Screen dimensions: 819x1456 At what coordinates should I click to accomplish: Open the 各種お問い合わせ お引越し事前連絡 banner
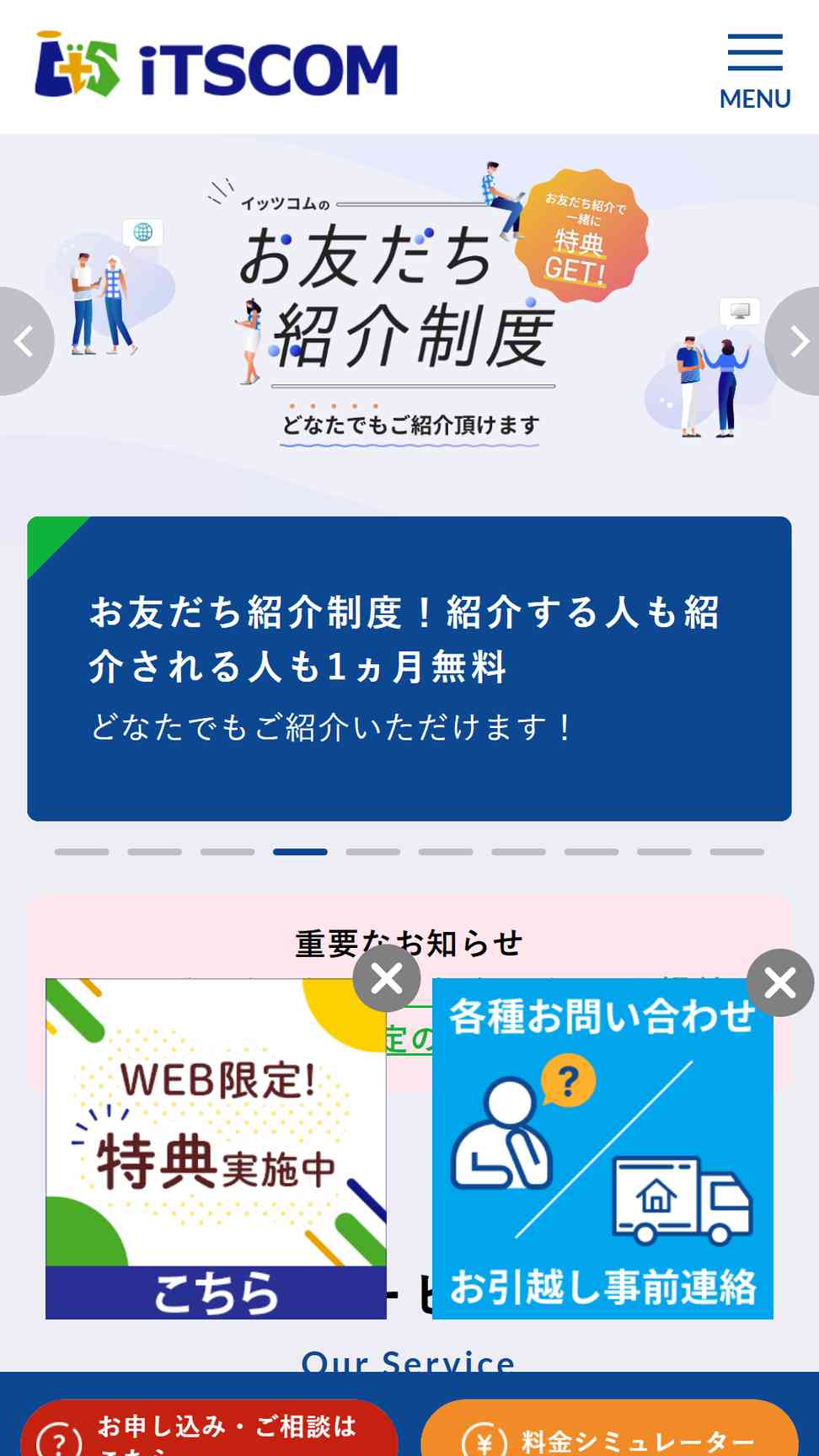[602, 1148]
